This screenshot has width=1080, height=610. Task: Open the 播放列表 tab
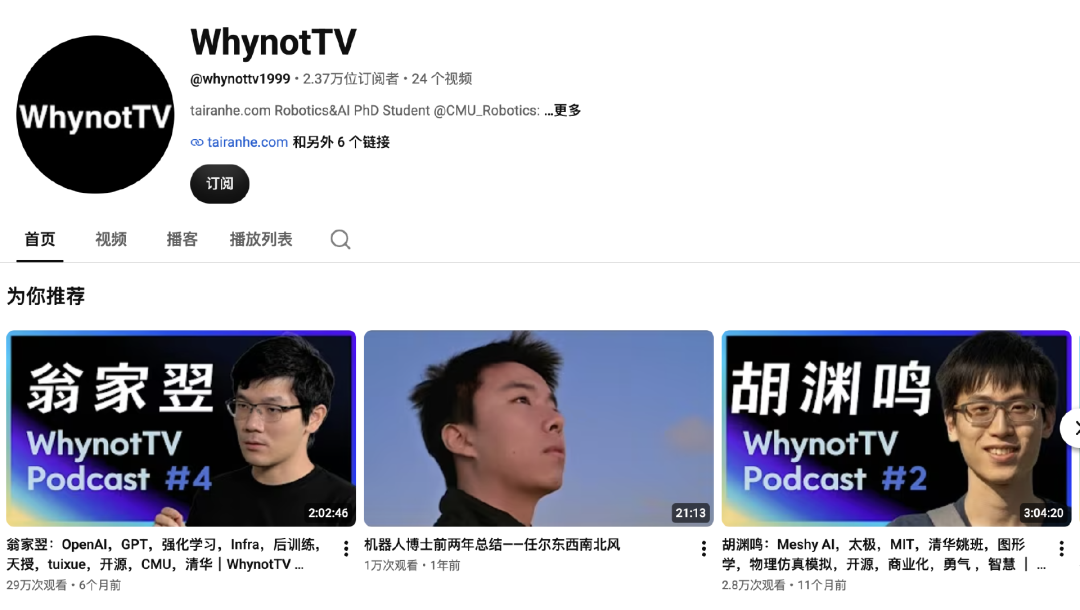[261, 240]
